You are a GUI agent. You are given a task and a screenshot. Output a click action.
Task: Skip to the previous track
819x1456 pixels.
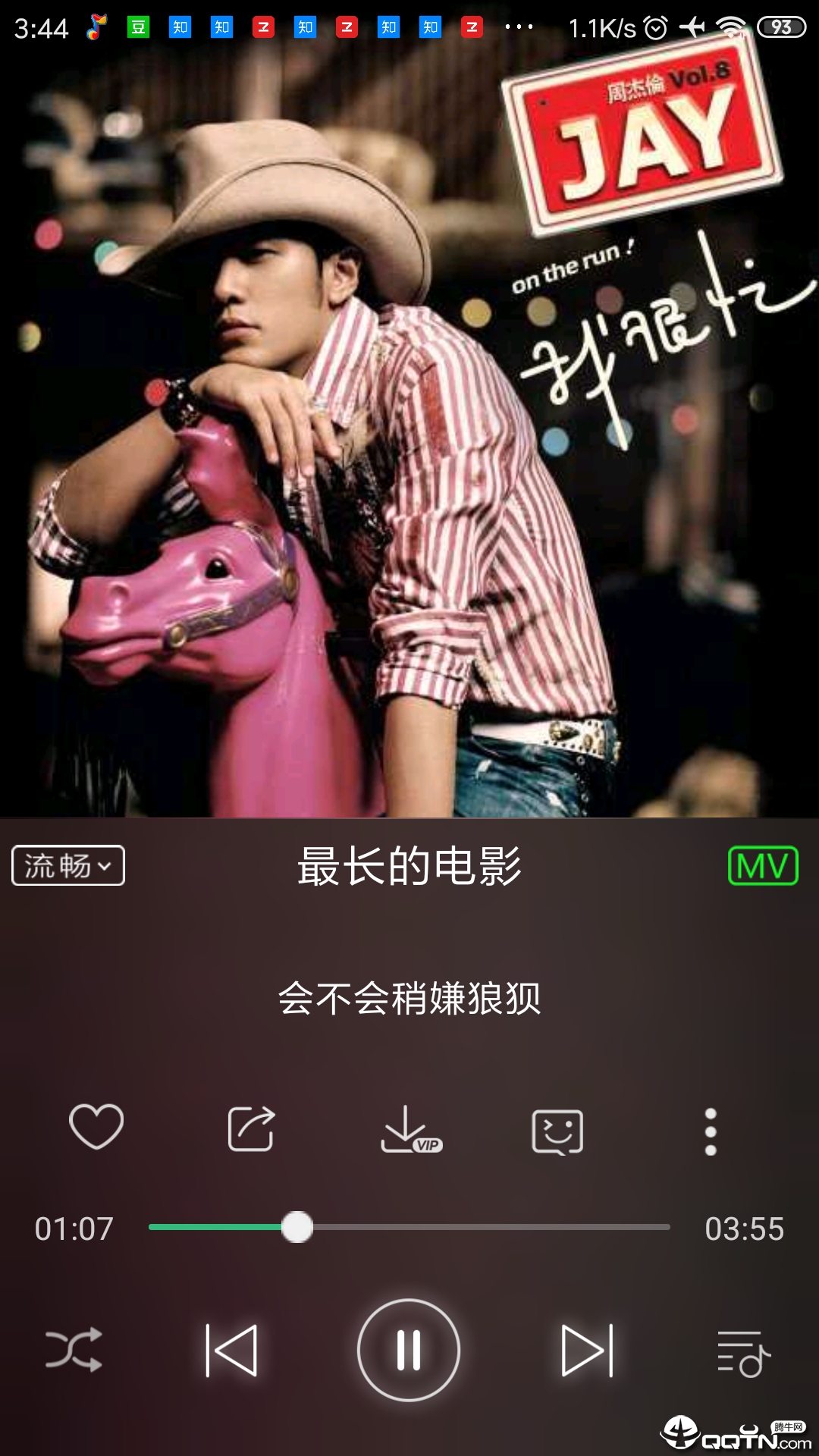(x=231, y=1350)
